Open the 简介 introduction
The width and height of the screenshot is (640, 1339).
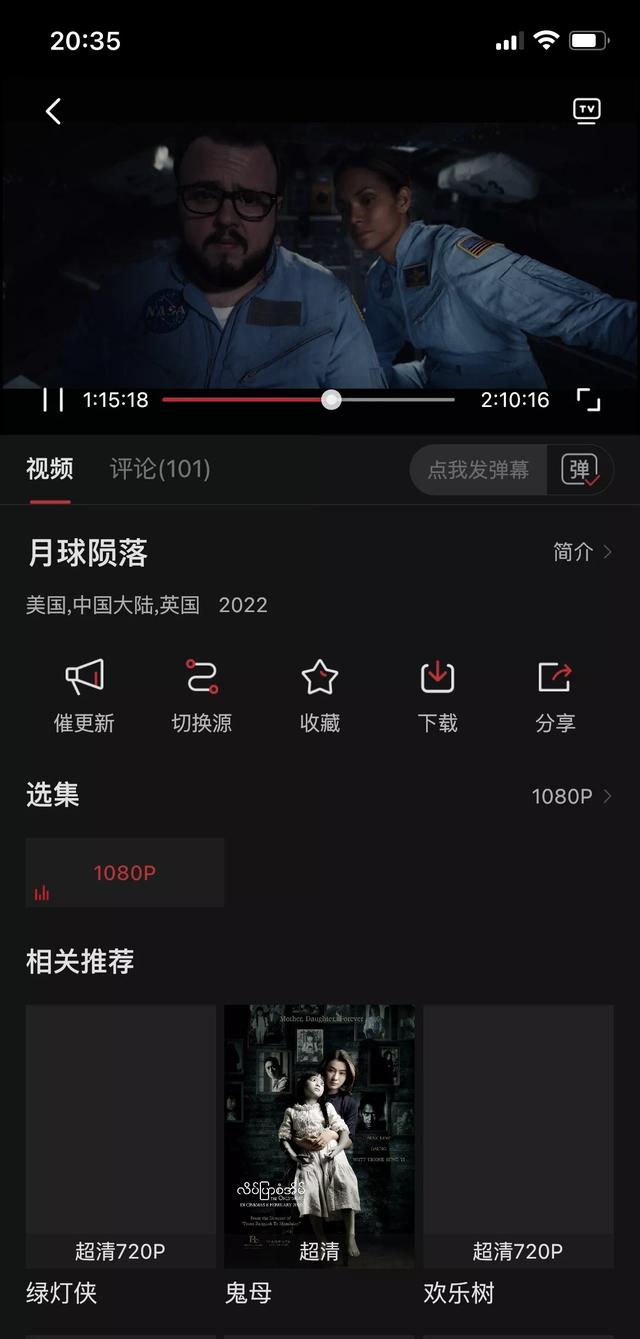(x=582, y=552)
